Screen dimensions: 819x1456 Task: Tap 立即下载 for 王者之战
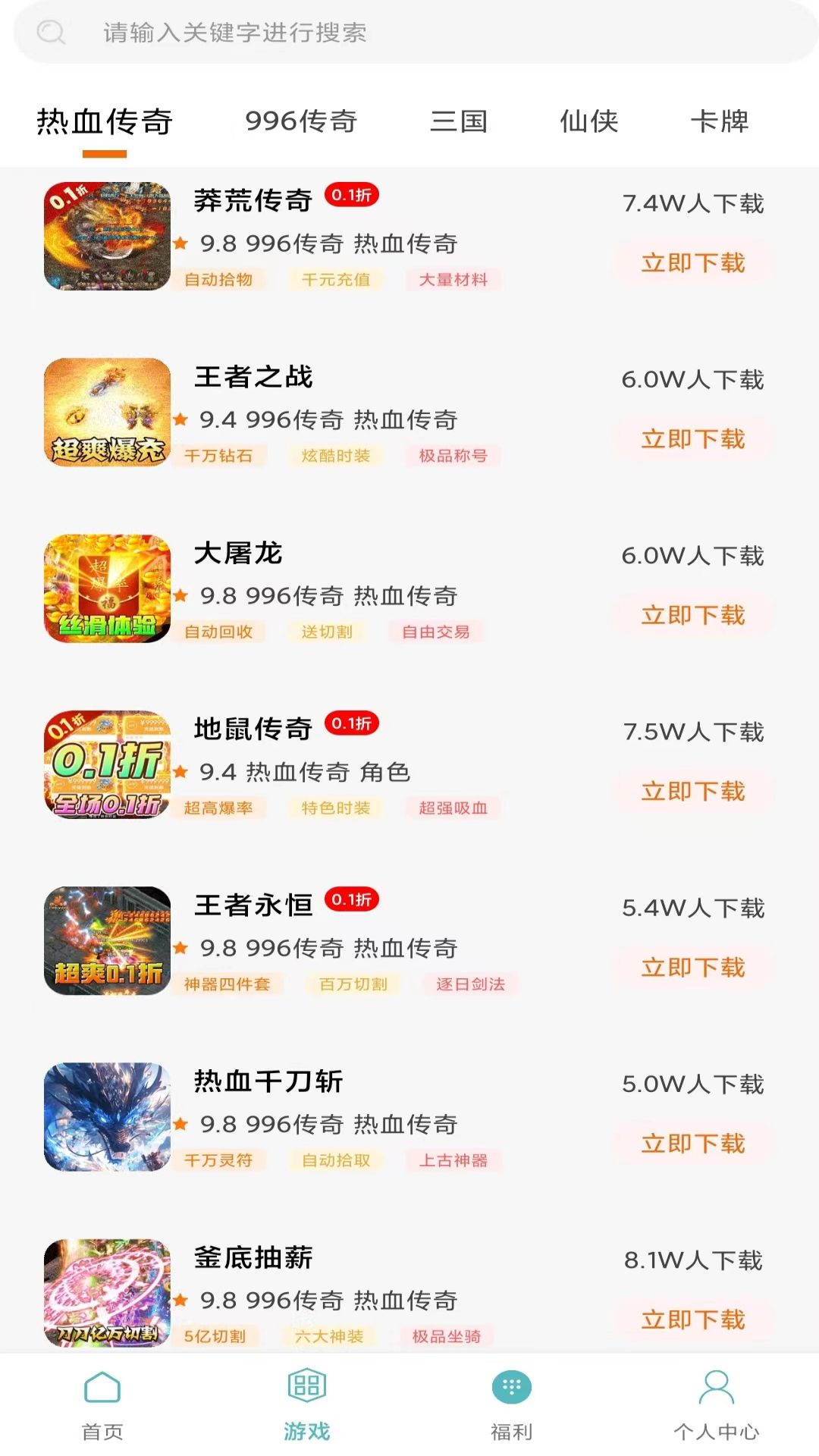pyautogui.click(x=693, y=439)
